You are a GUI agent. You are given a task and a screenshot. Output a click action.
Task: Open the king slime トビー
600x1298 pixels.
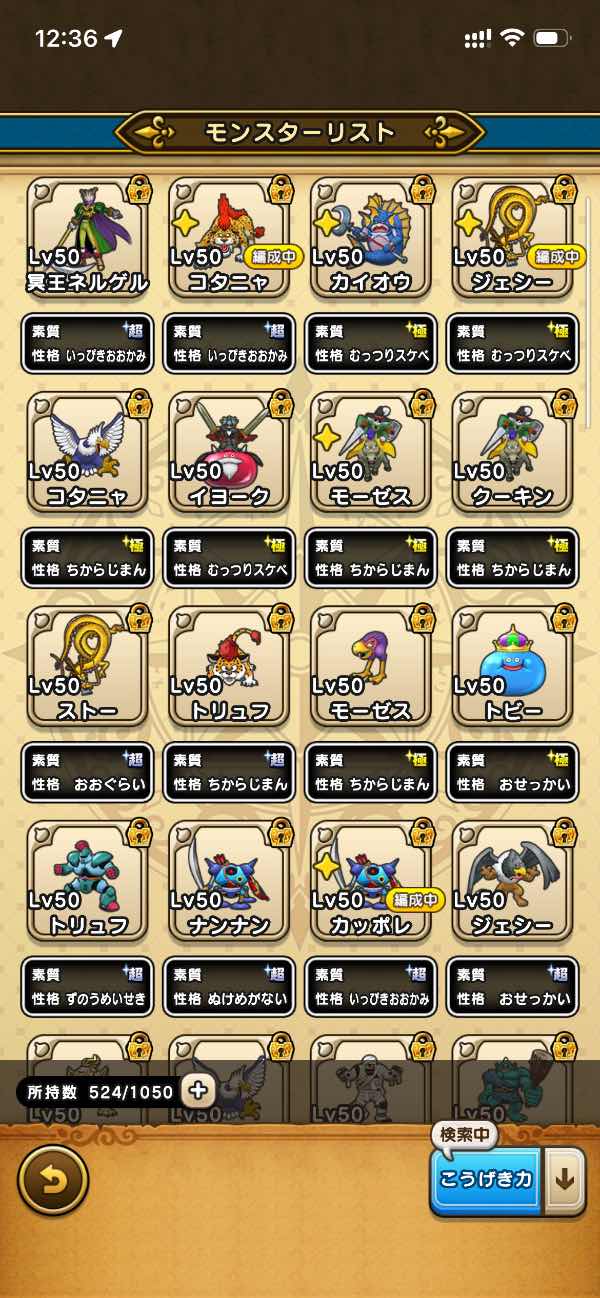coord(512,666)
